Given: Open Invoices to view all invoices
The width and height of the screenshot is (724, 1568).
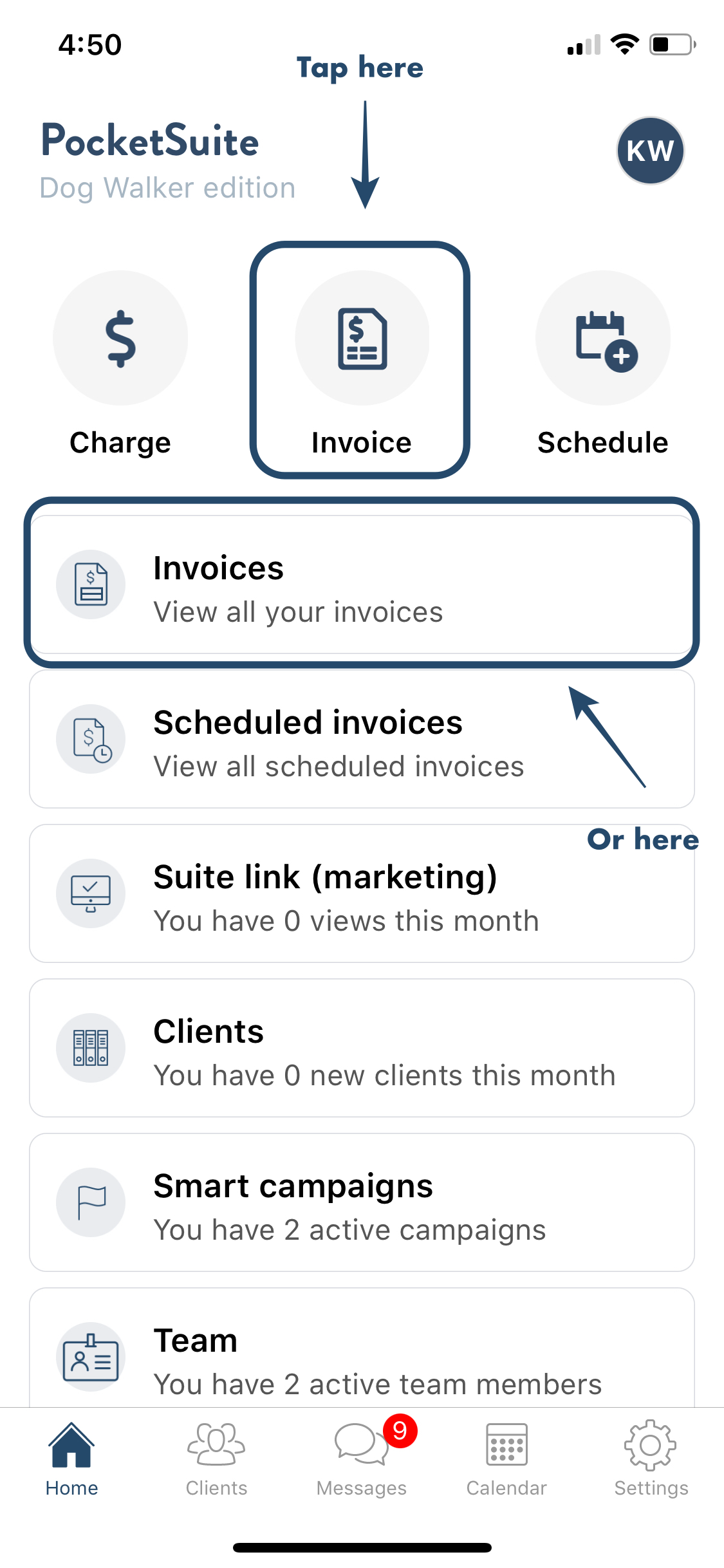Looking at the screenshot, I should (x=362, y=584).
